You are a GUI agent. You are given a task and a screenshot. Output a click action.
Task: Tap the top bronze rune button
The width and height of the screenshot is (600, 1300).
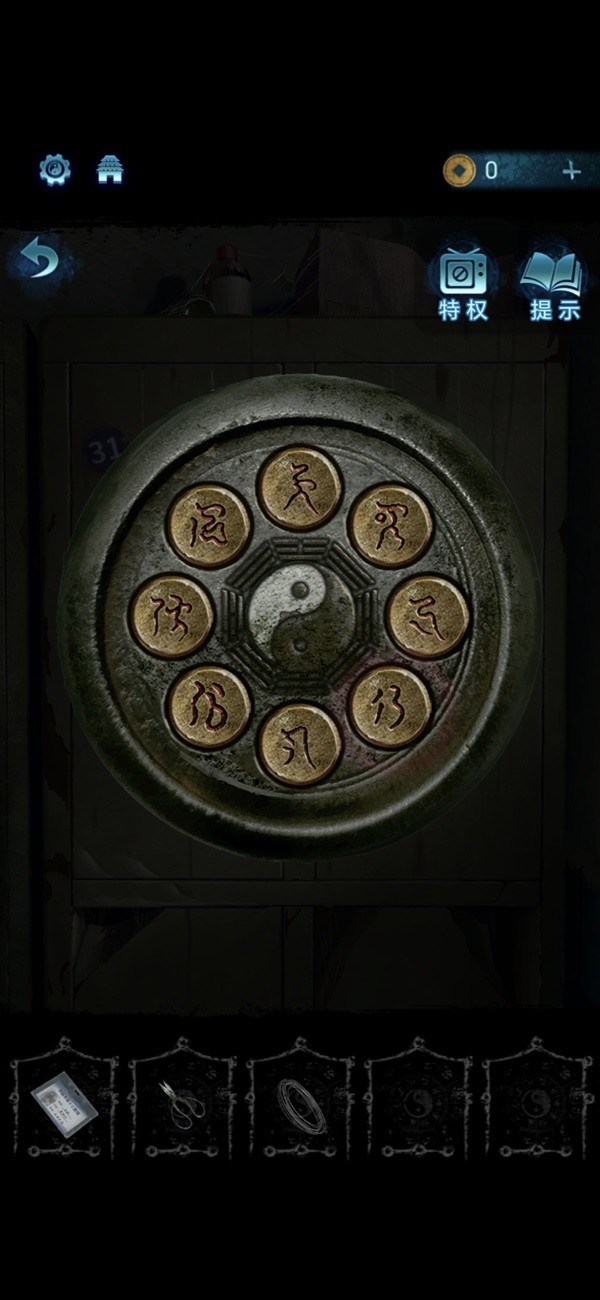pyautogui.click(x=300, y=488)
